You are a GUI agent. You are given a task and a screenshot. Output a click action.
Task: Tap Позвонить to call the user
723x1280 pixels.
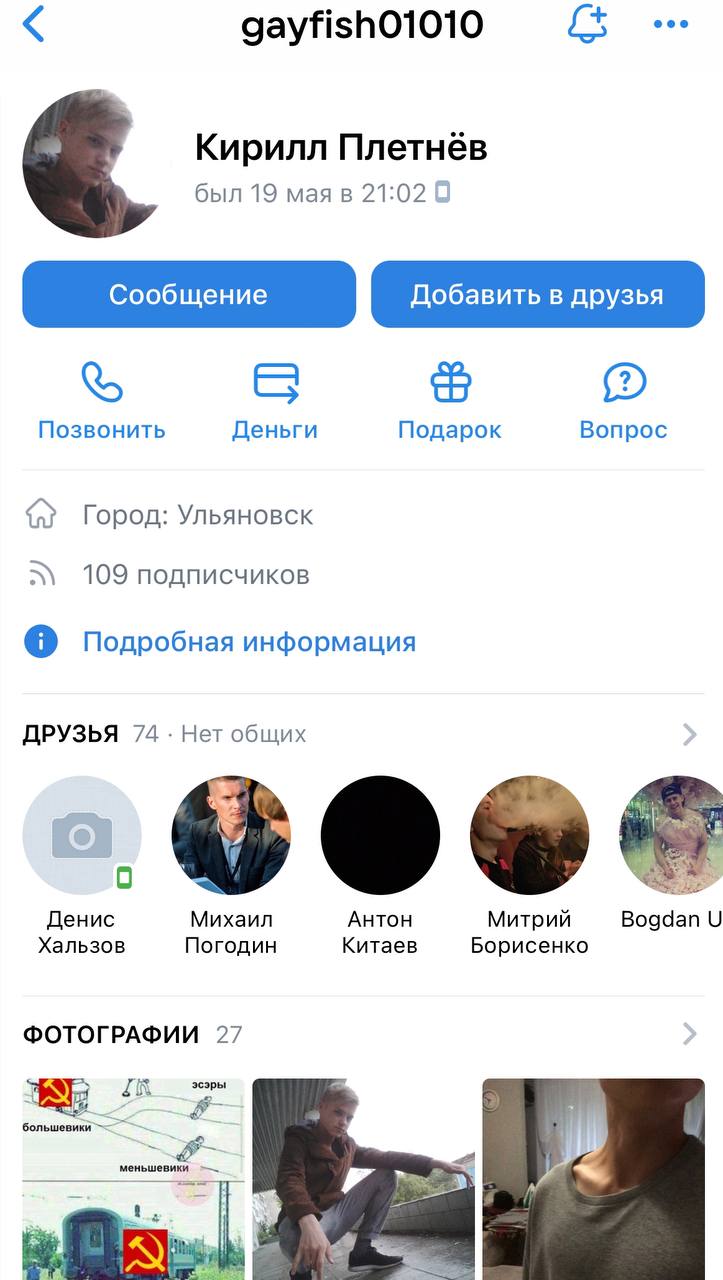(x=102, y=402)
